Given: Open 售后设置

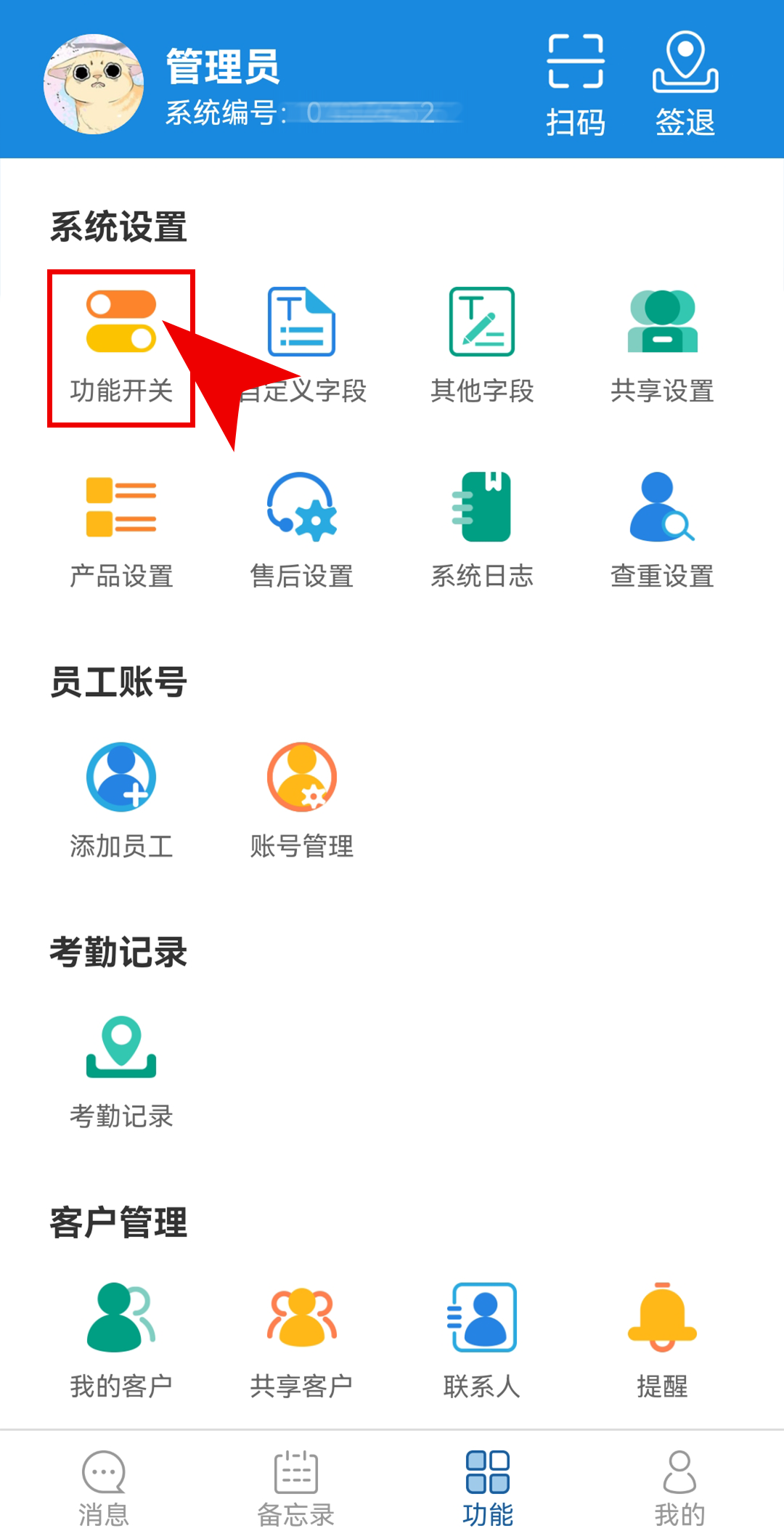Looking at the screenshot, I should click(x=301, y=531).
